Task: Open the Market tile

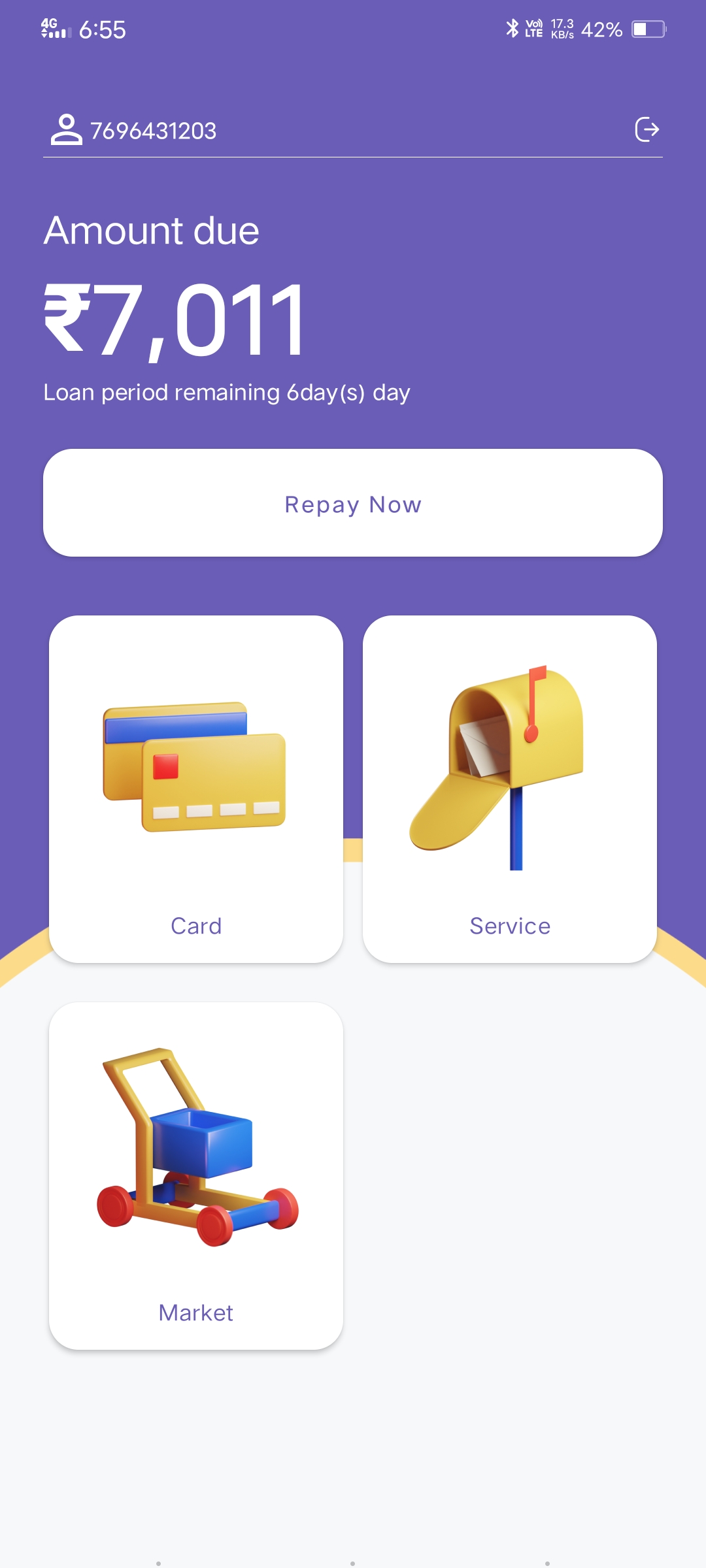Action: (x=196, y=1175)
